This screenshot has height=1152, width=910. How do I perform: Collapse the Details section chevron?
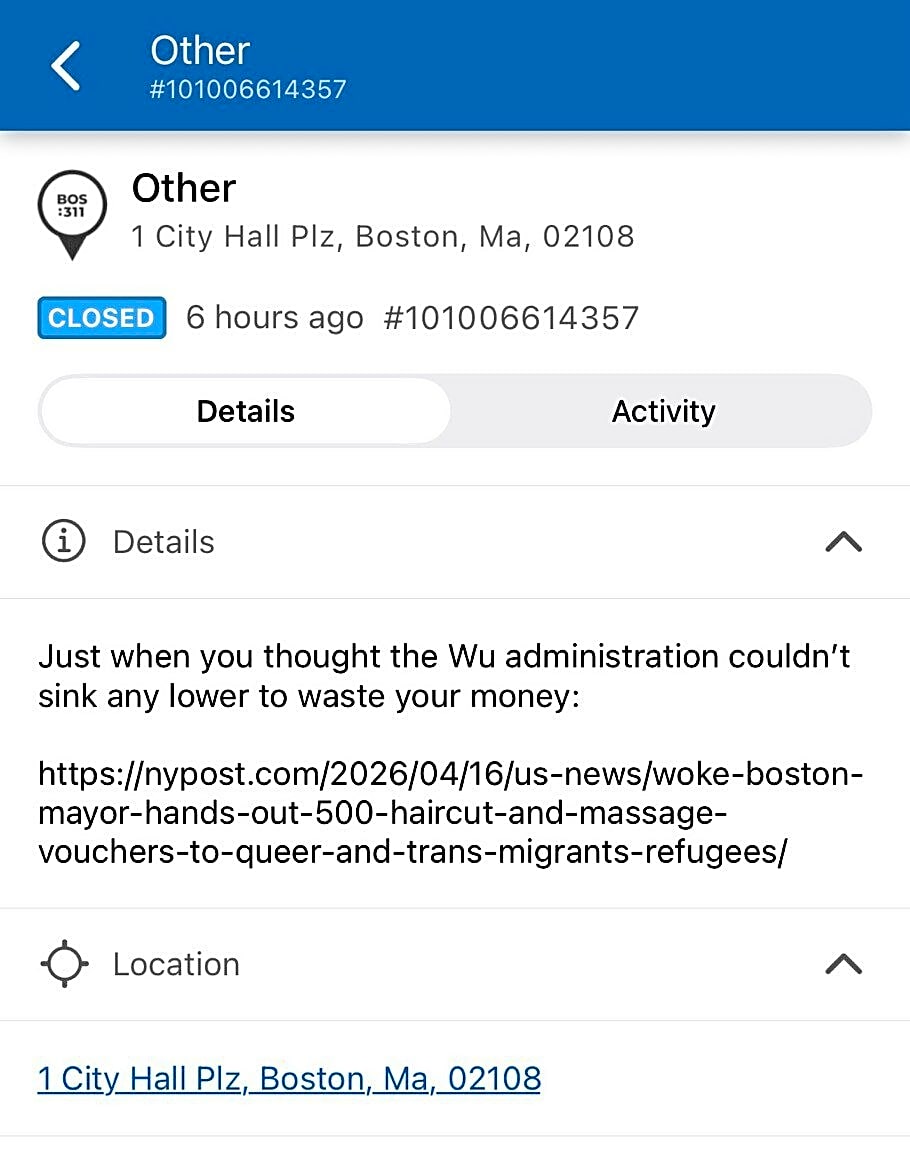point(843,542)
